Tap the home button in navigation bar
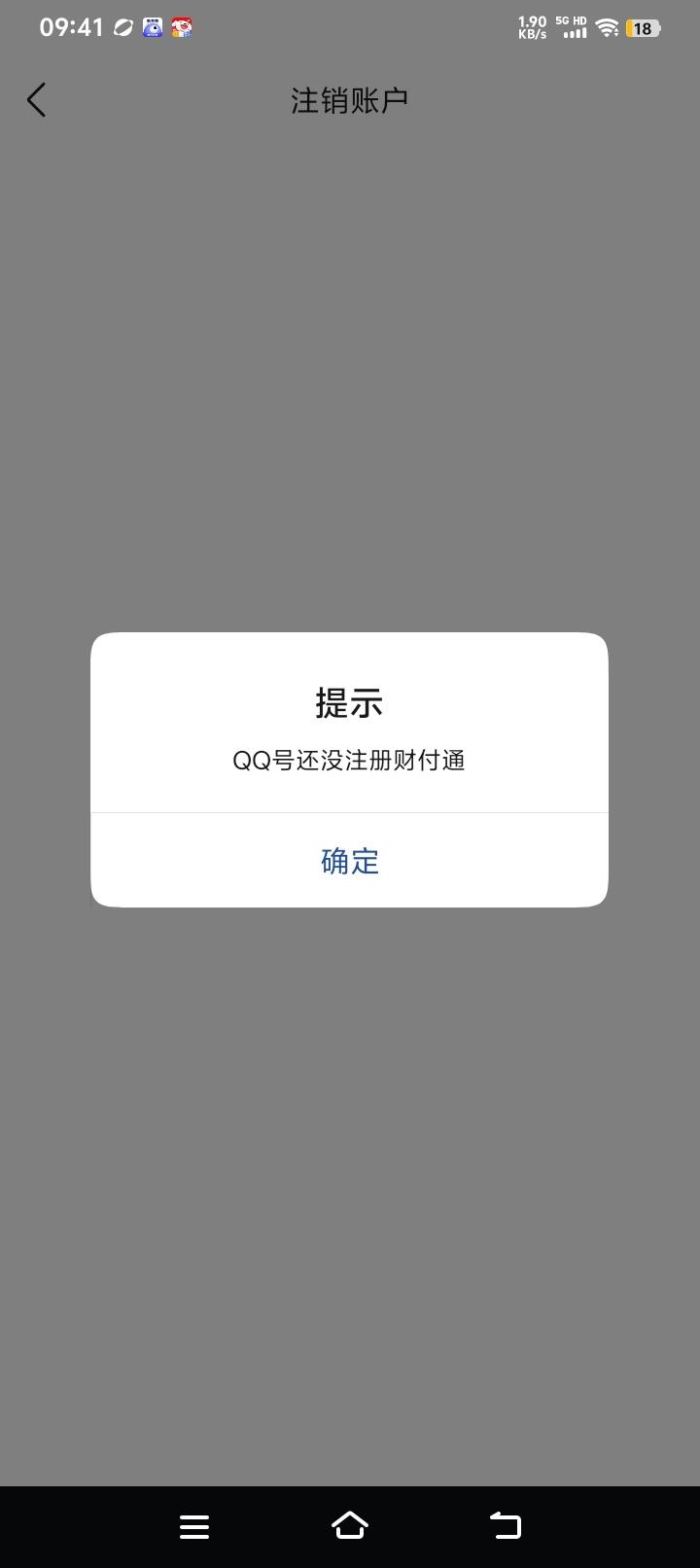The width and height of the screenshot is (700, 1568). coord(349,1524)
